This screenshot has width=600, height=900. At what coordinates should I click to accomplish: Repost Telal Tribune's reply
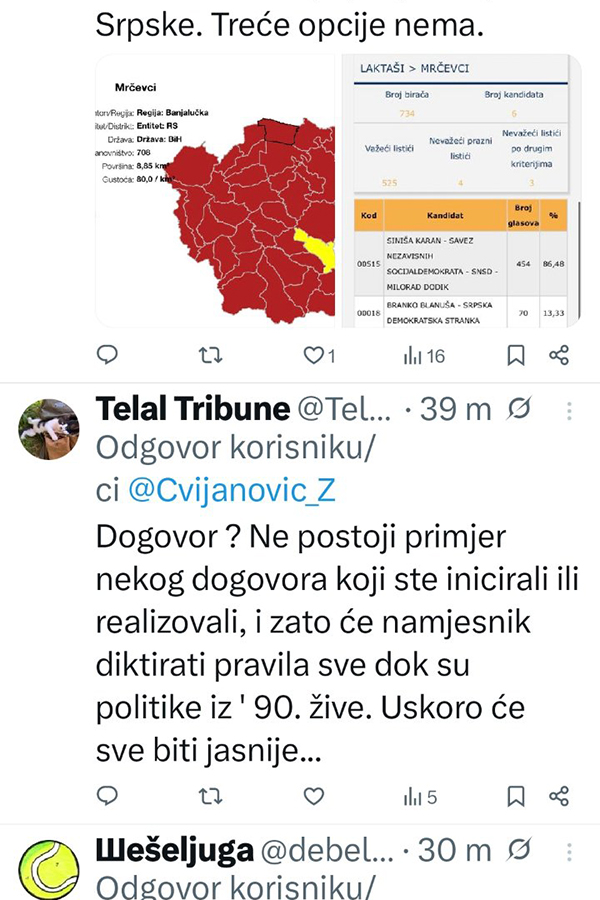[x=211, y=796]
